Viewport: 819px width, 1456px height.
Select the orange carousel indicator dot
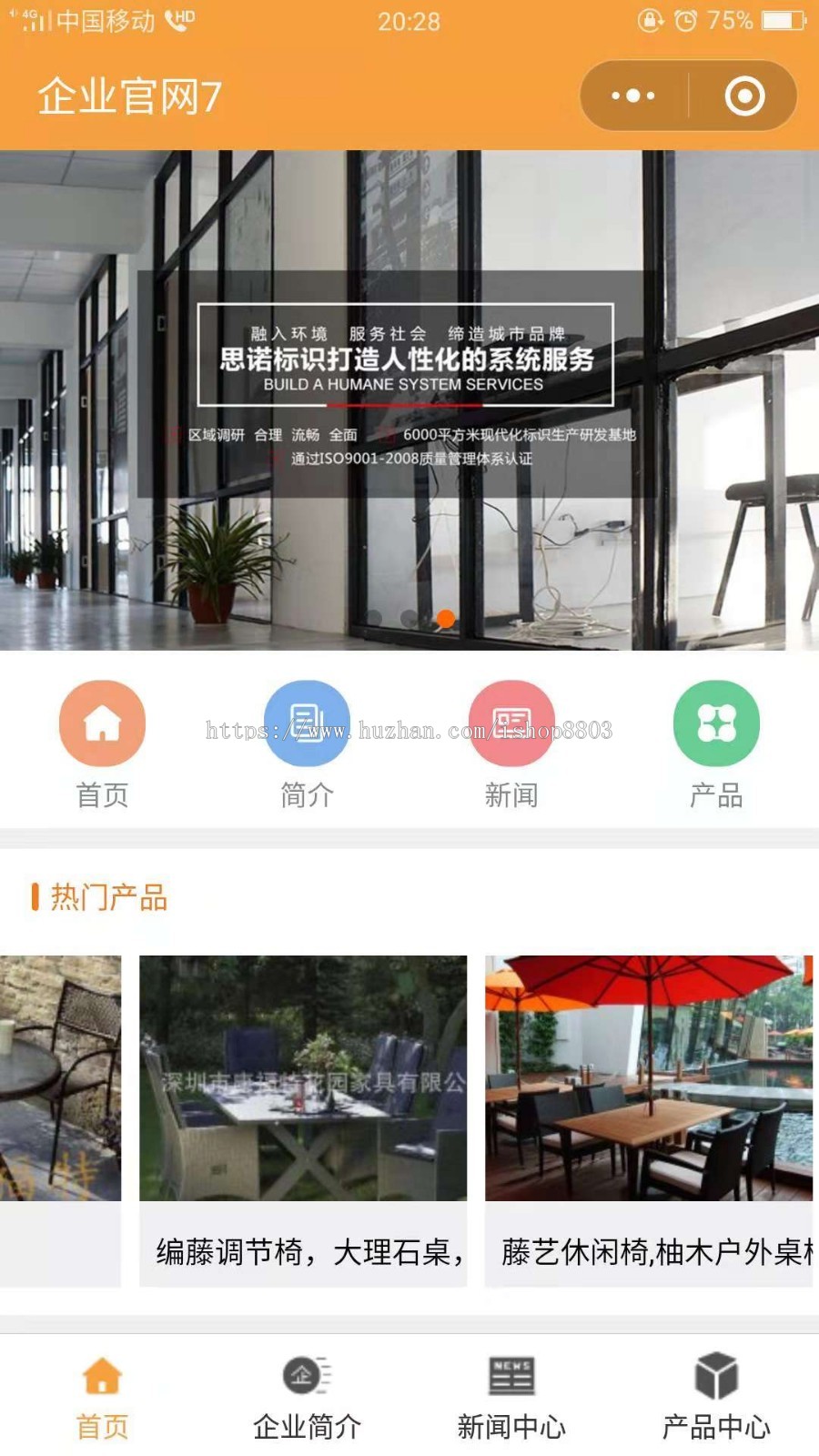[x=445, y=618]
